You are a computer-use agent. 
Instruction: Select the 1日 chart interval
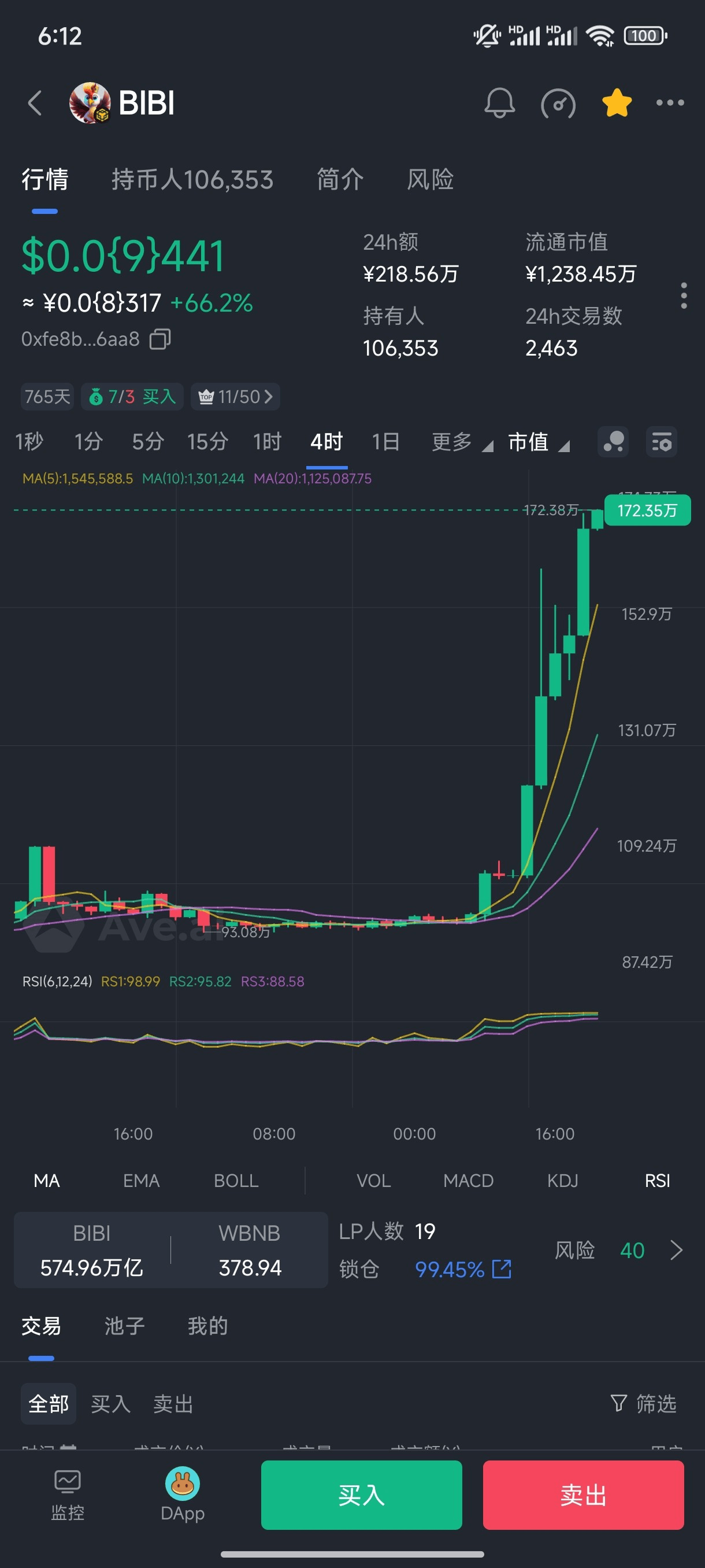pos(385,441)
